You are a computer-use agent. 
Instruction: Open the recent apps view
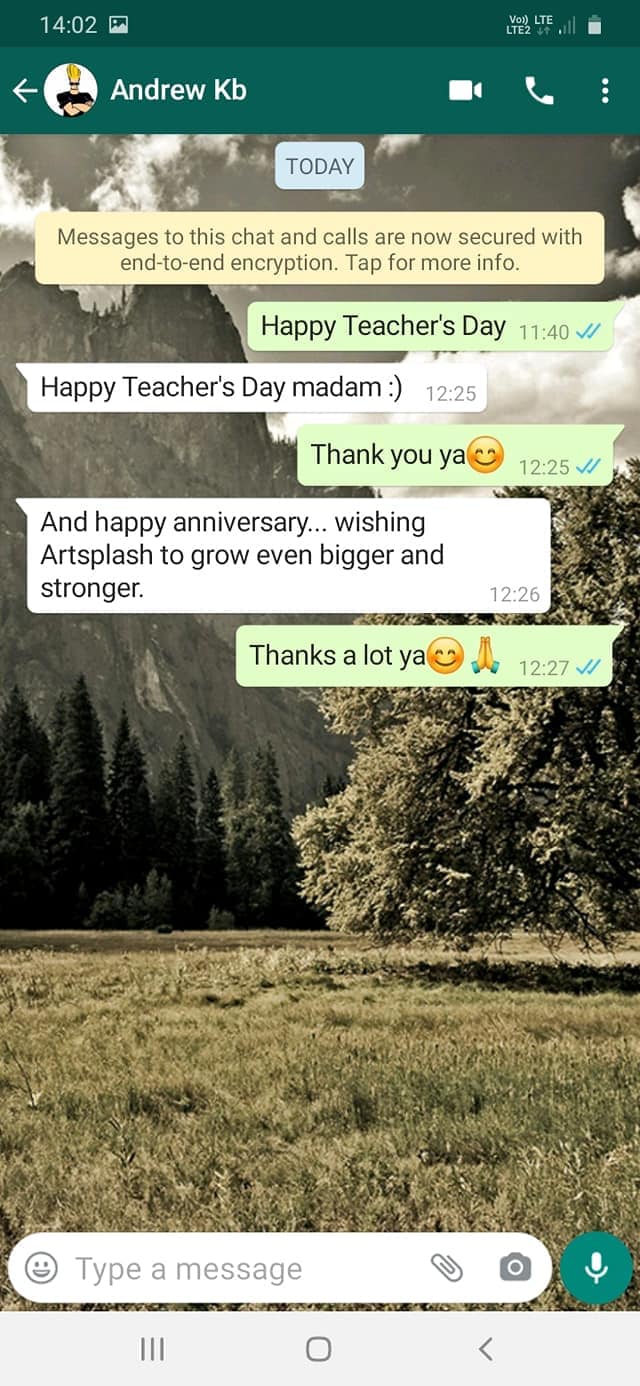(x=152, y=1349)
